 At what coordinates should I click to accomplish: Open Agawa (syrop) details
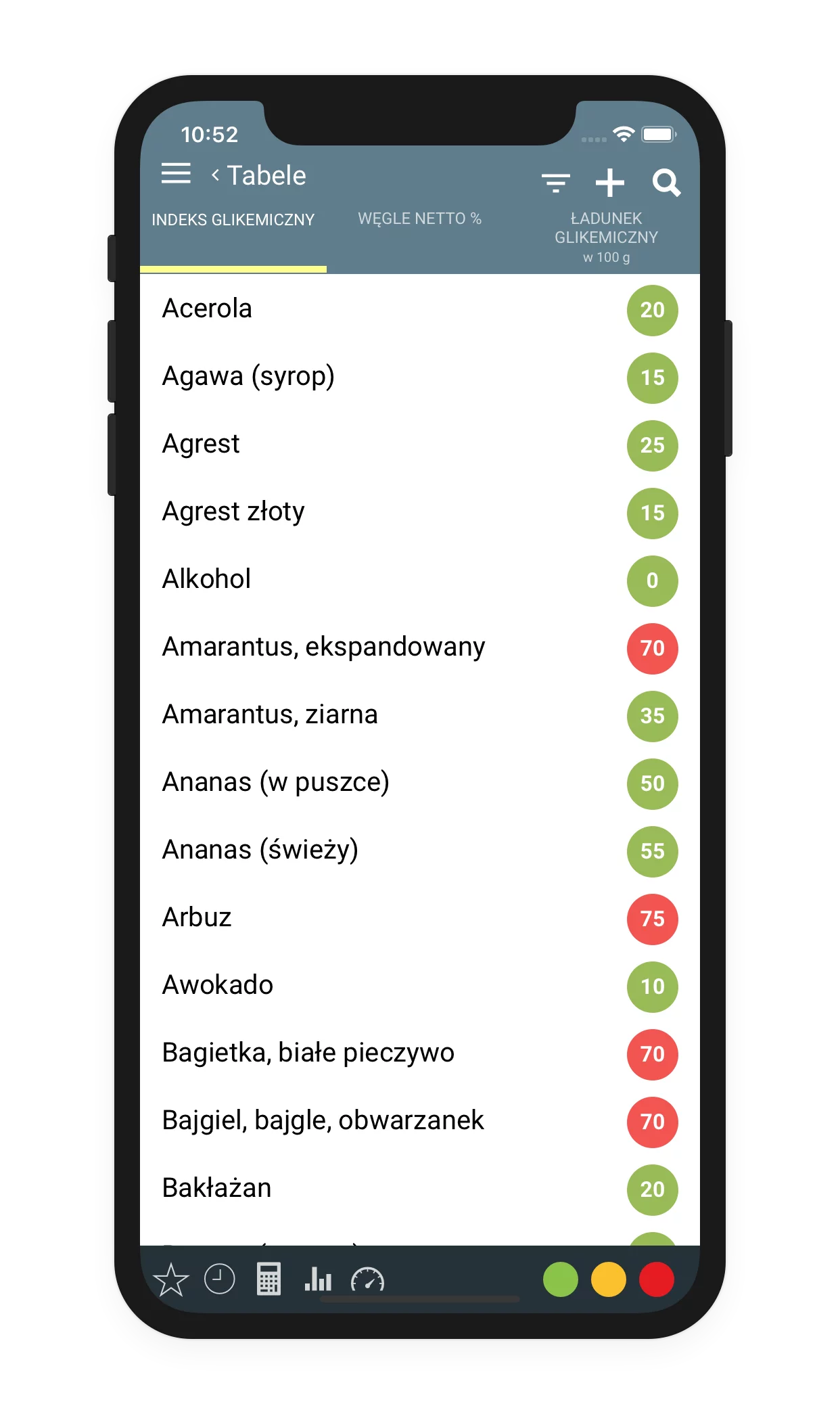point(420,377)
